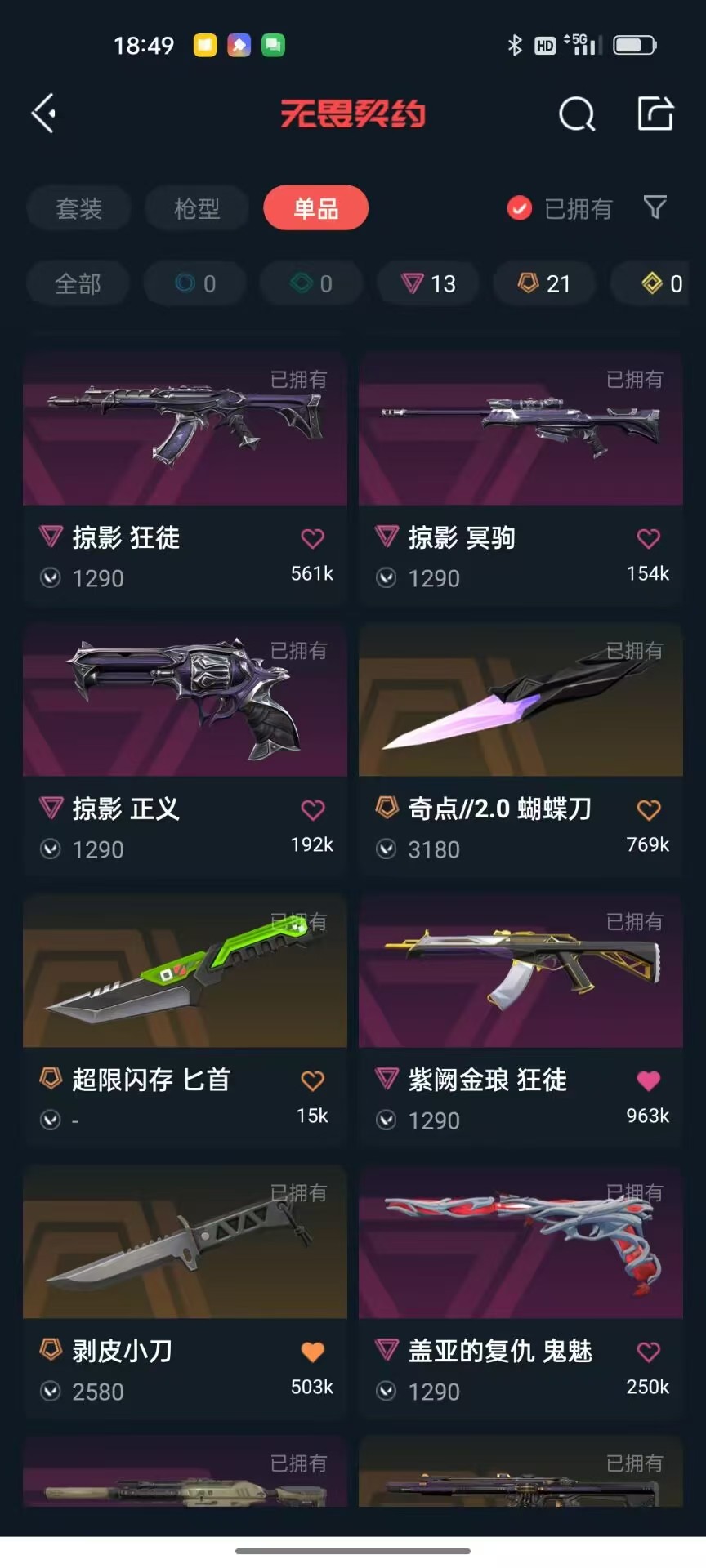Open the 掠影 正义 skin card
This screenshot has width=706, height=1568.
coord(185,749)
